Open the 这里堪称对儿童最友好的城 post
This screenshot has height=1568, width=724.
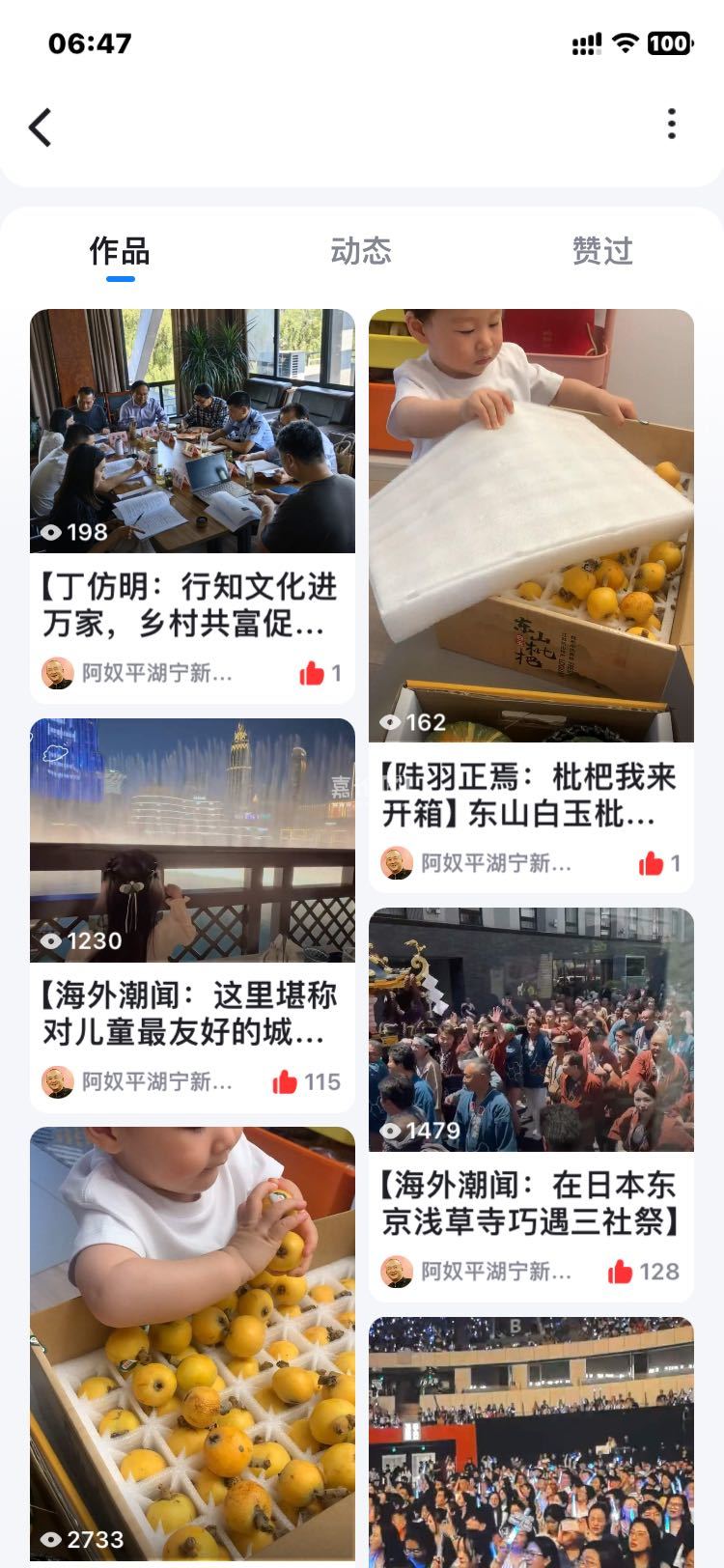click(192, 840)
